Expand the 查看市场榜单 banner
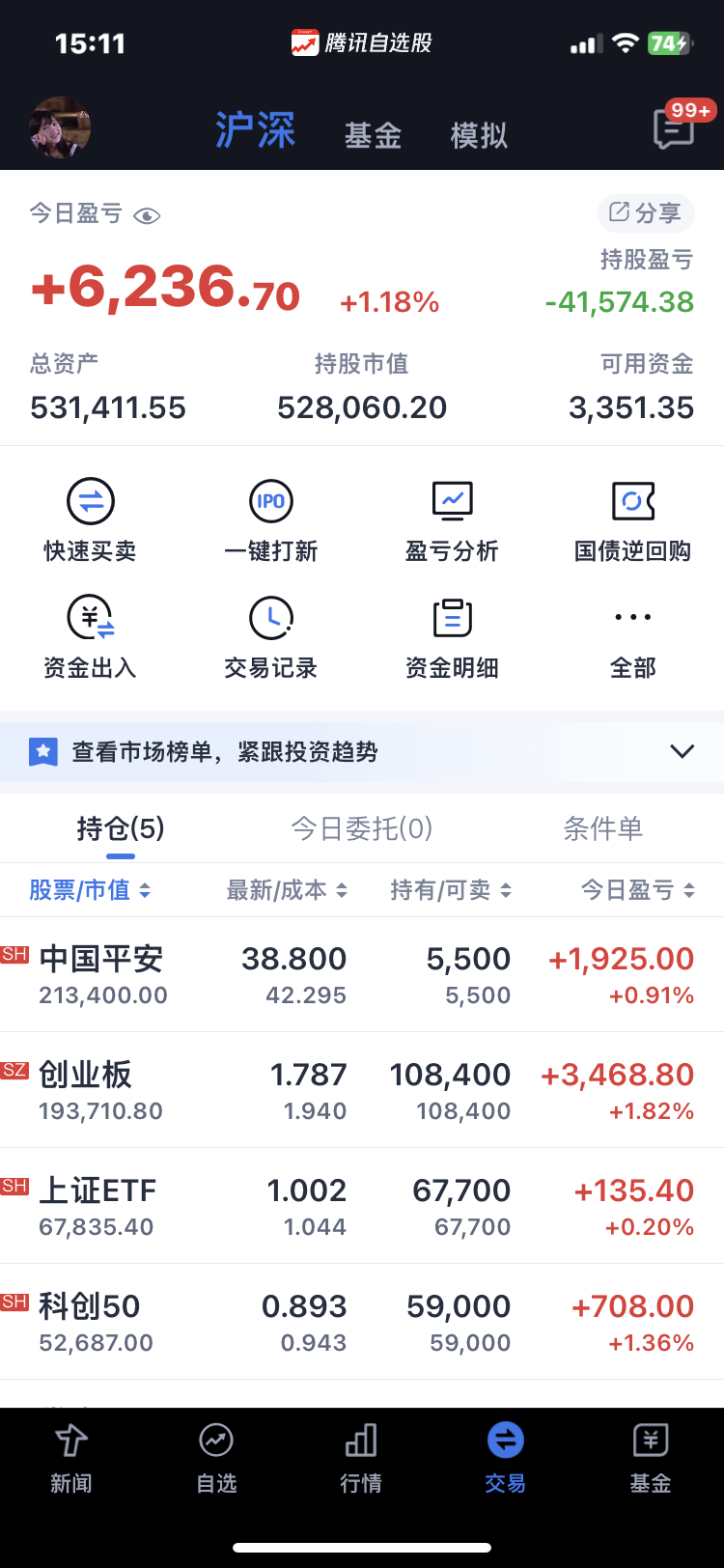The height and width of the screenshot is (1568, 724). [x=682, y=751]
